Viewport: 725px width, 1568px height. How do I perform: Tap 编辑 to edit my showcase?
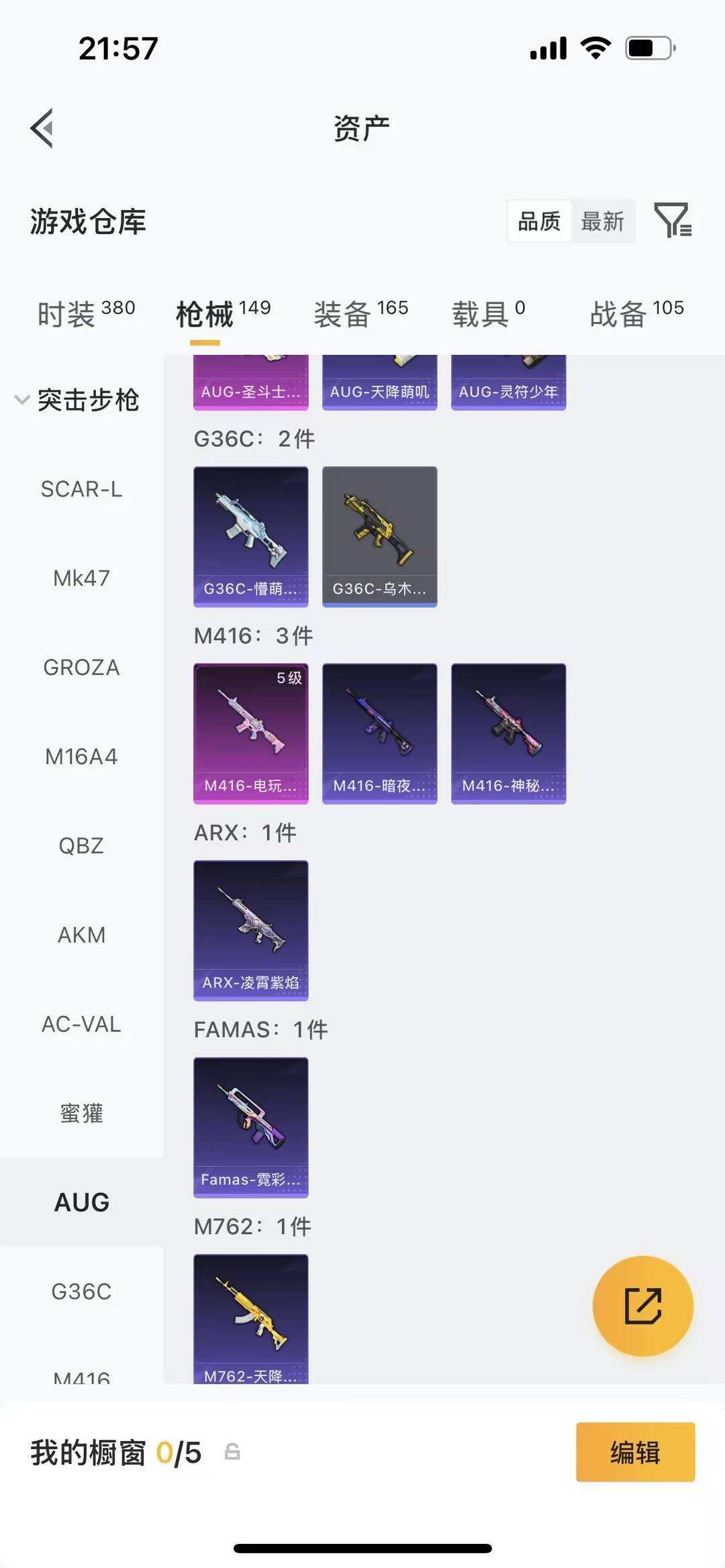pos(635,1453)
